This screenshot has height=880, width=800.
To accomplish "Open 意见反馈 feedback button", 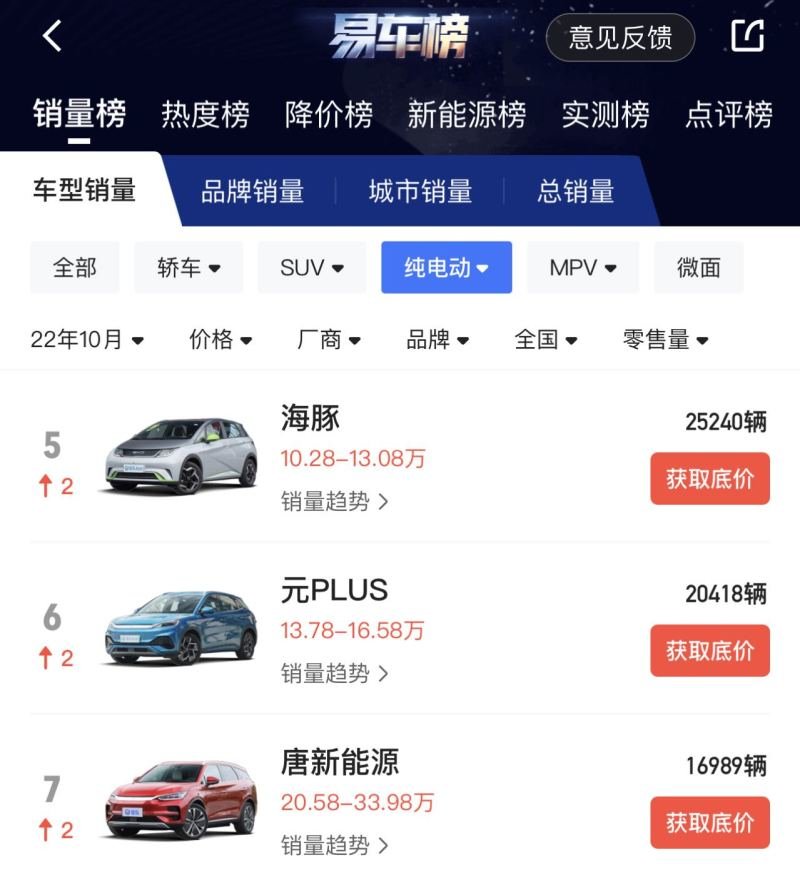I will (x=620, y=38).
